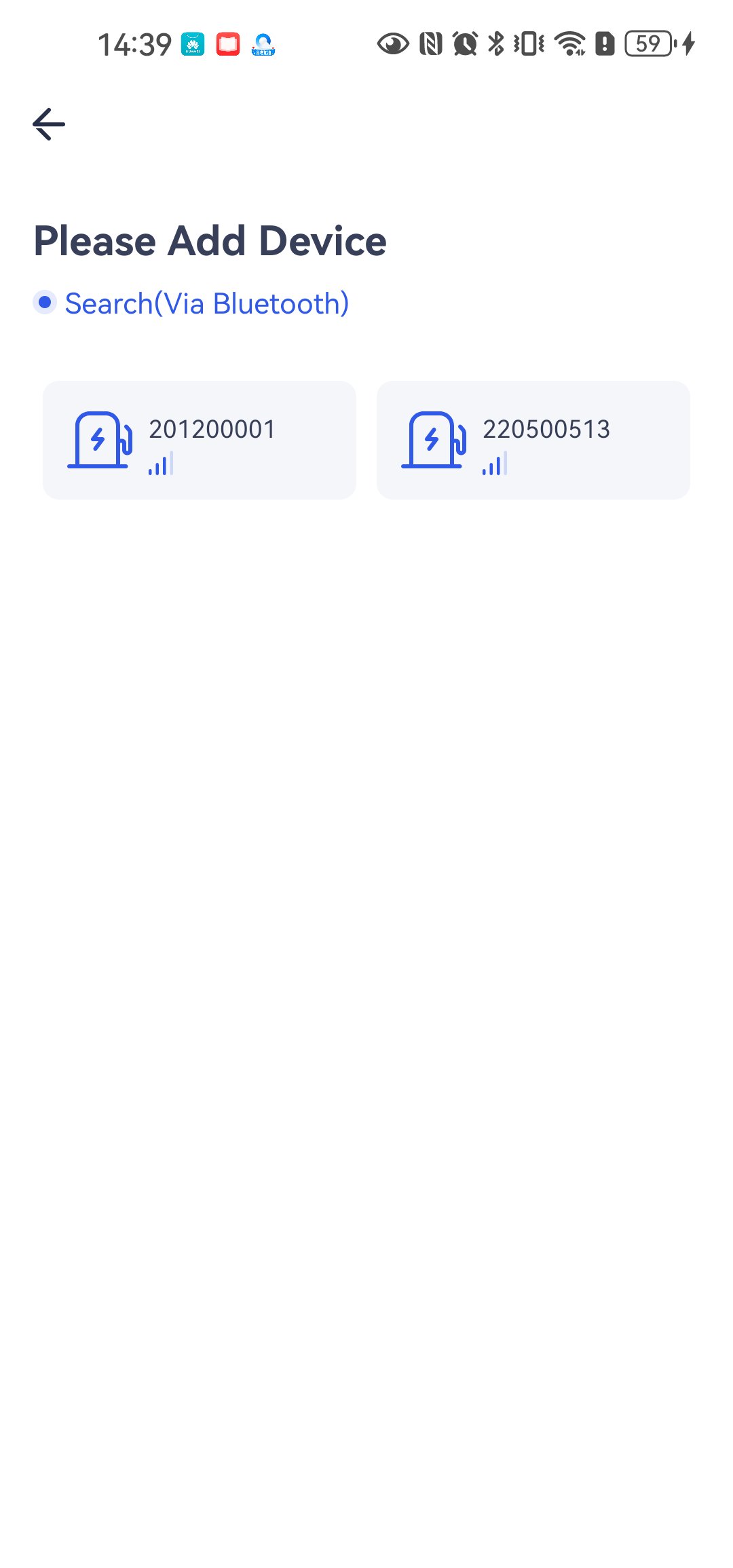Select charger device 220500513
The image size is (733, 1568).
tap(533, 440)
